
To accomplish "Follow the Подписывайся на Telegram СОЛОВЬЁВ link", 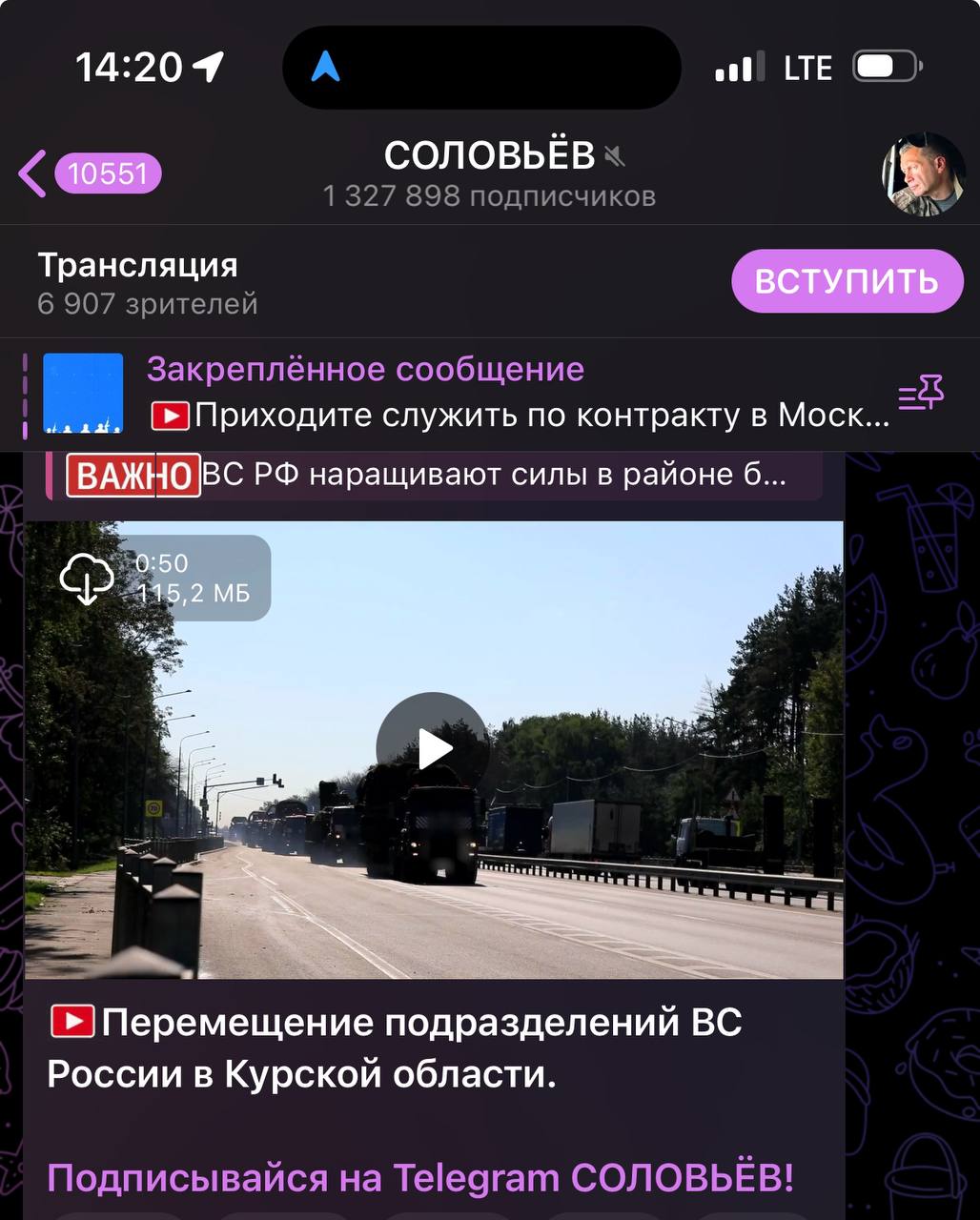I will (x=419, y=1179).
